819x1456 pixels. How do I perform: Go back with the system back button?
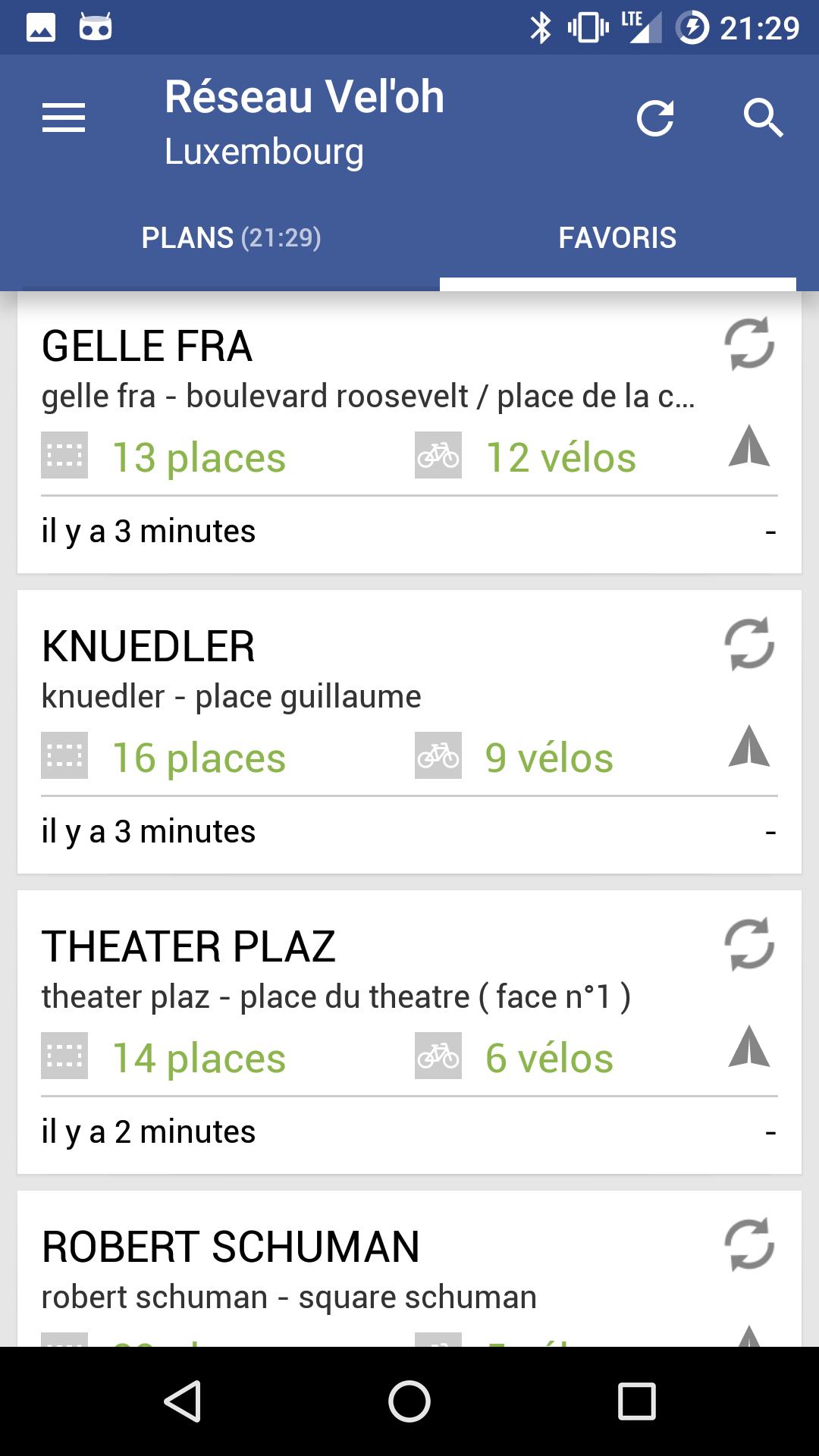[x=182, y=1401]
